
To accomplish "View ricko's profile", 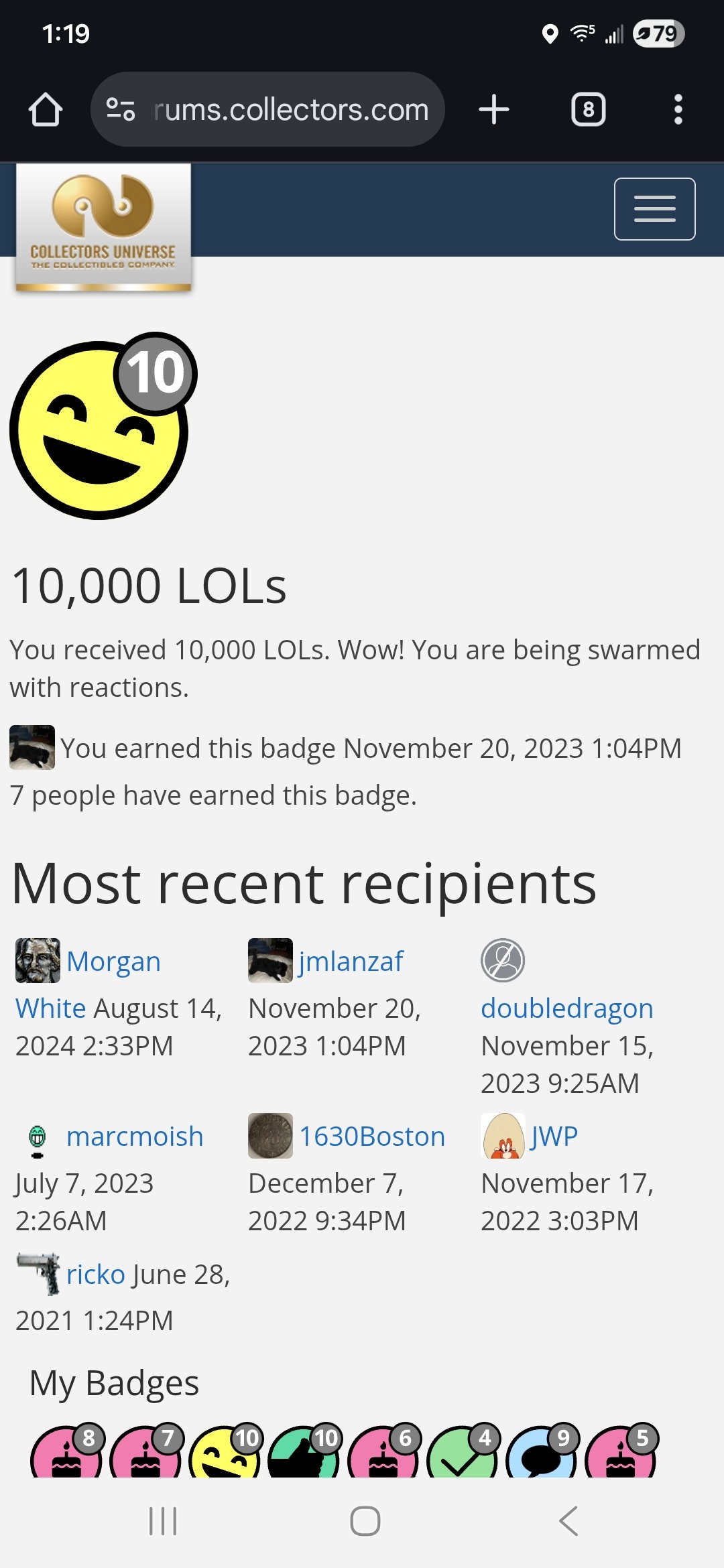I will 95,1275.
